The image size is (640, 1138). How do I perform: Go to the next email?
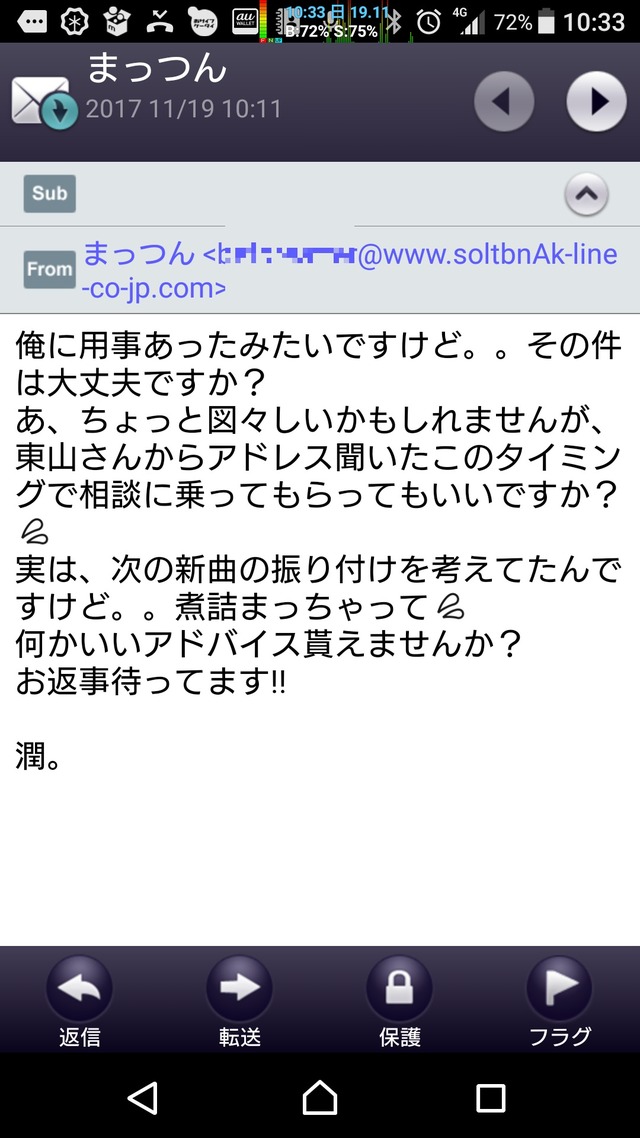596,101
